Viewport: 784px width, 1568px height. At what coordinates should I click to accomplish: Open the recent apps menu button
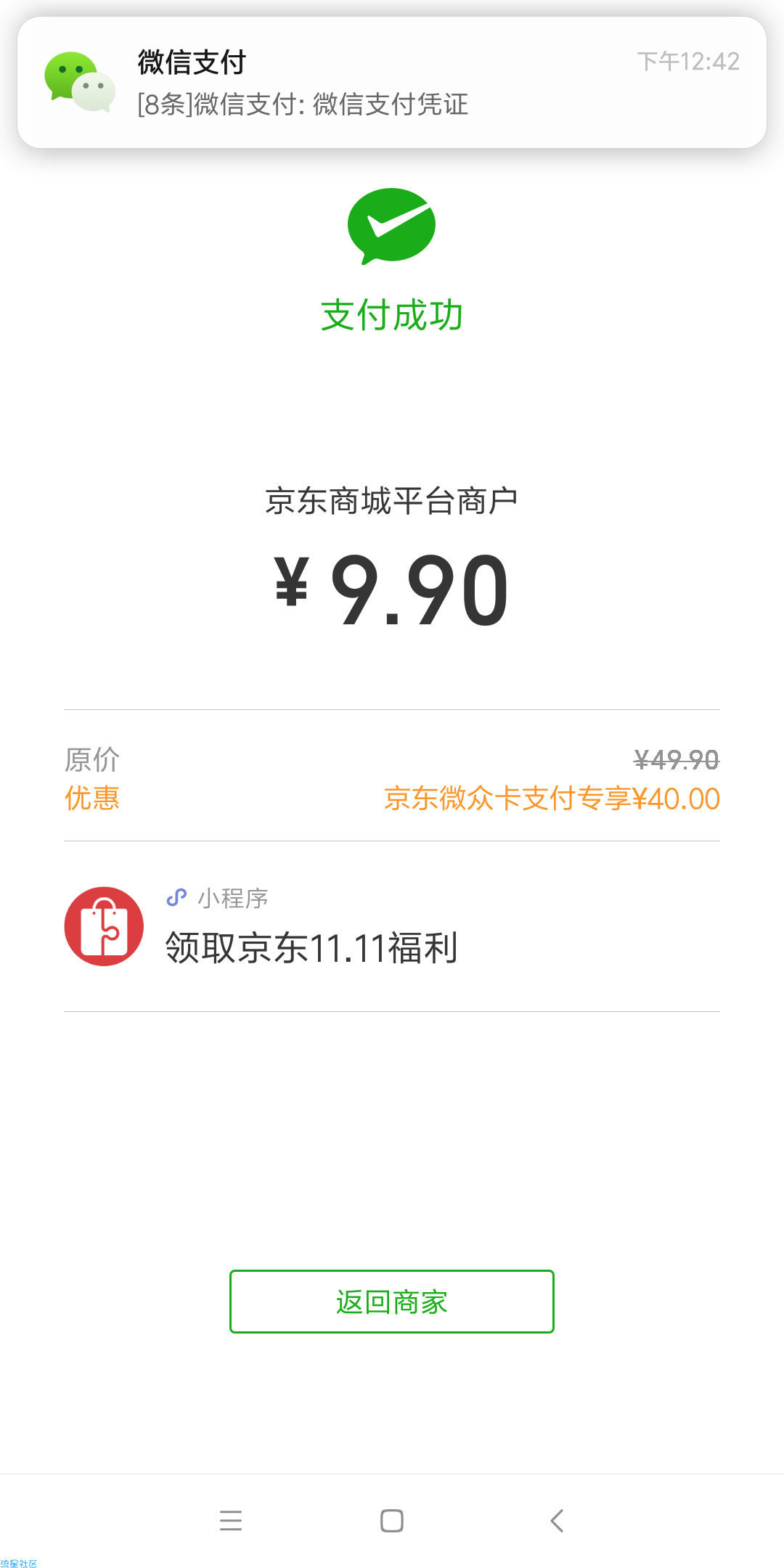click(x=231, y=1520)
